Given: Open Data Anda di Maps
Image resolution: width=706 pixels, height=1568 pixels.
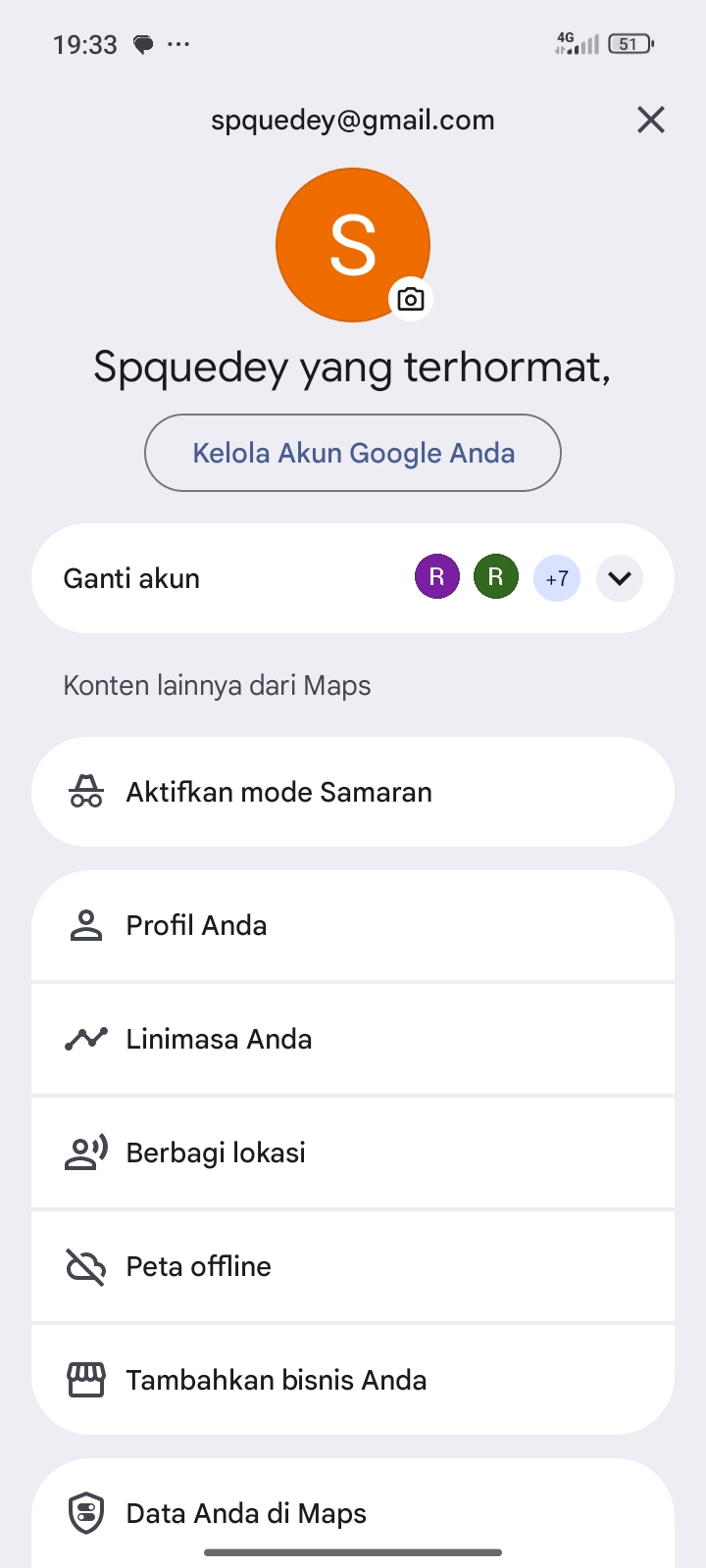Looking at the screenshot, I should [353, 1513].
